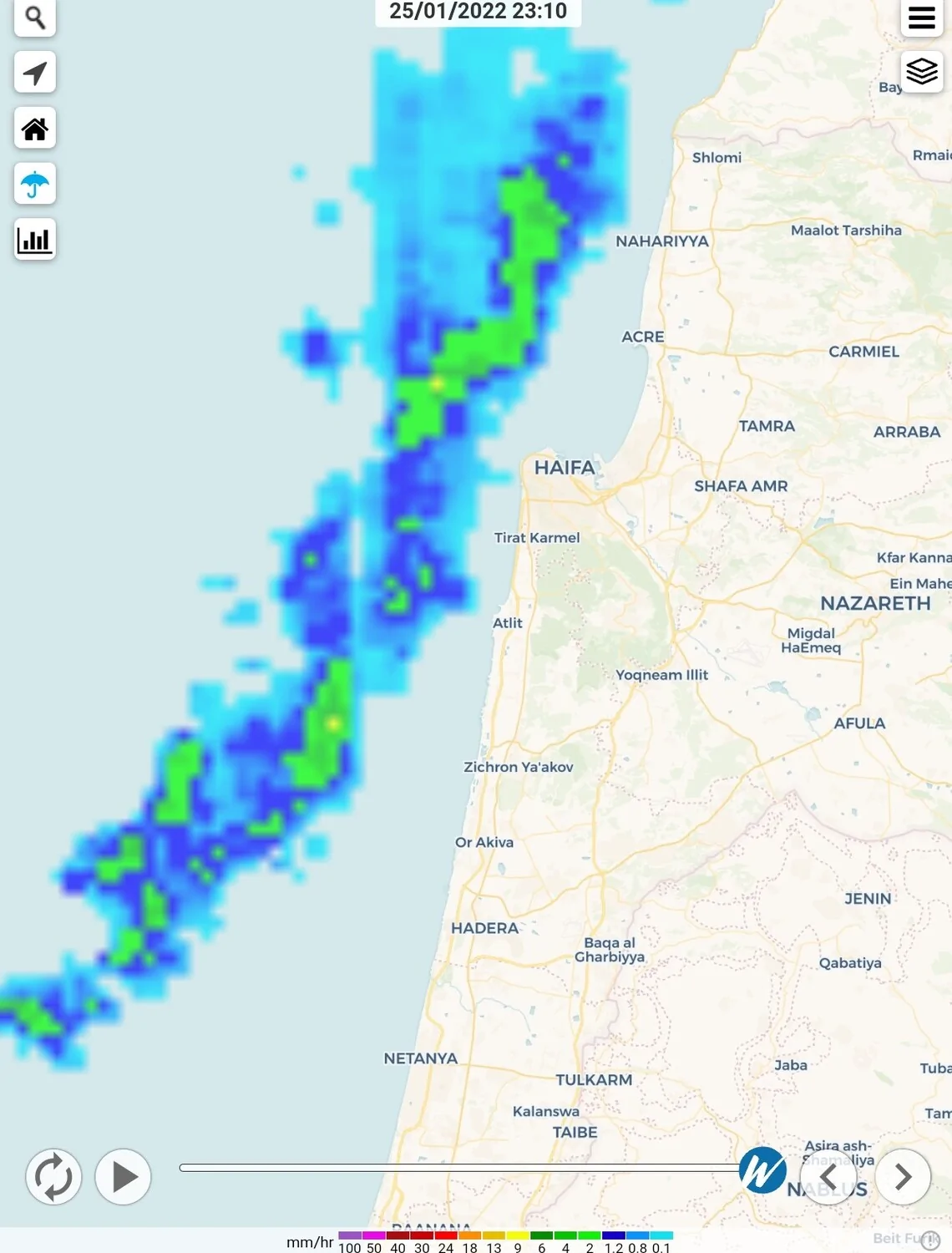The image size is (952, 1253).
Task: Center map on my current location
Action: point(35,73)
